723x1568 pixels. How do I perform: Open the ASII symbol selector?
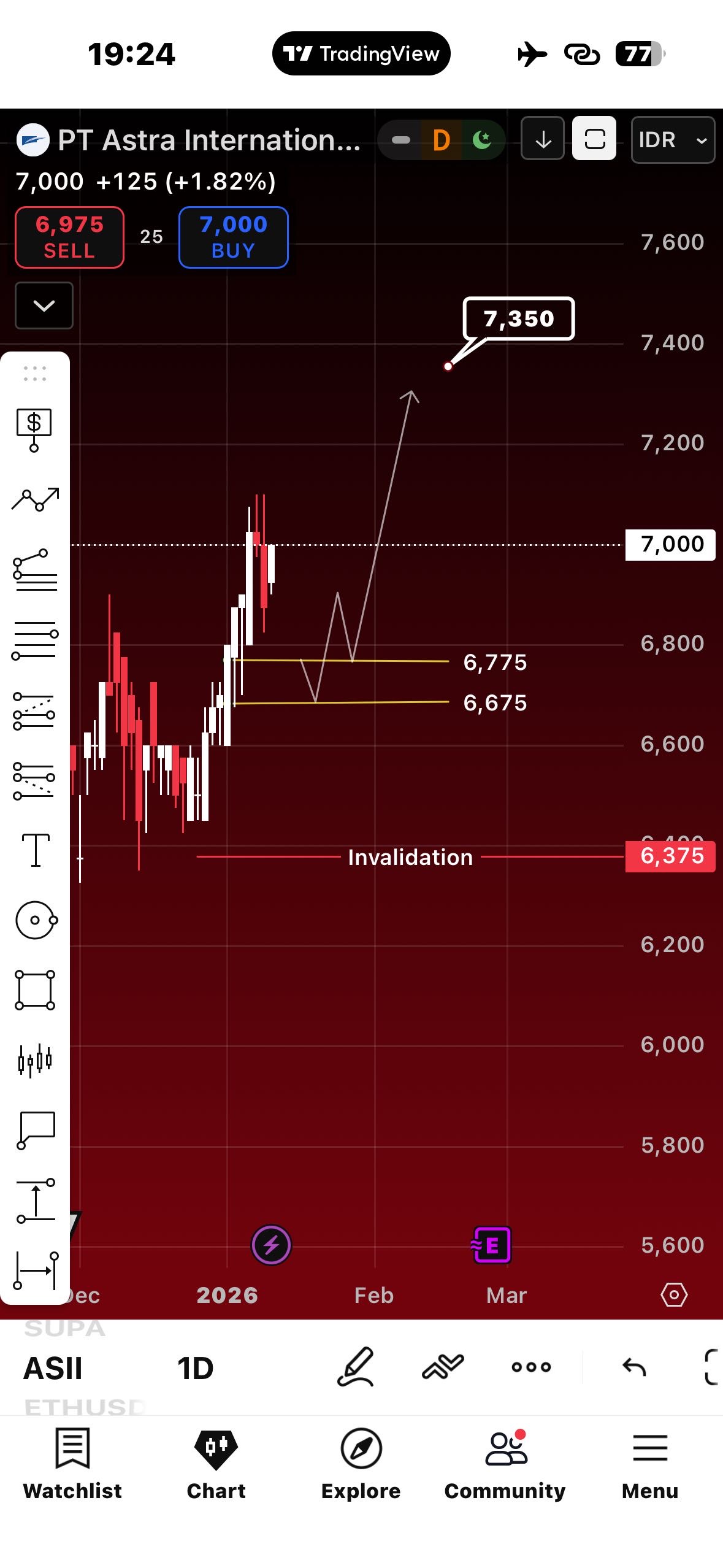coord(53,1369)
